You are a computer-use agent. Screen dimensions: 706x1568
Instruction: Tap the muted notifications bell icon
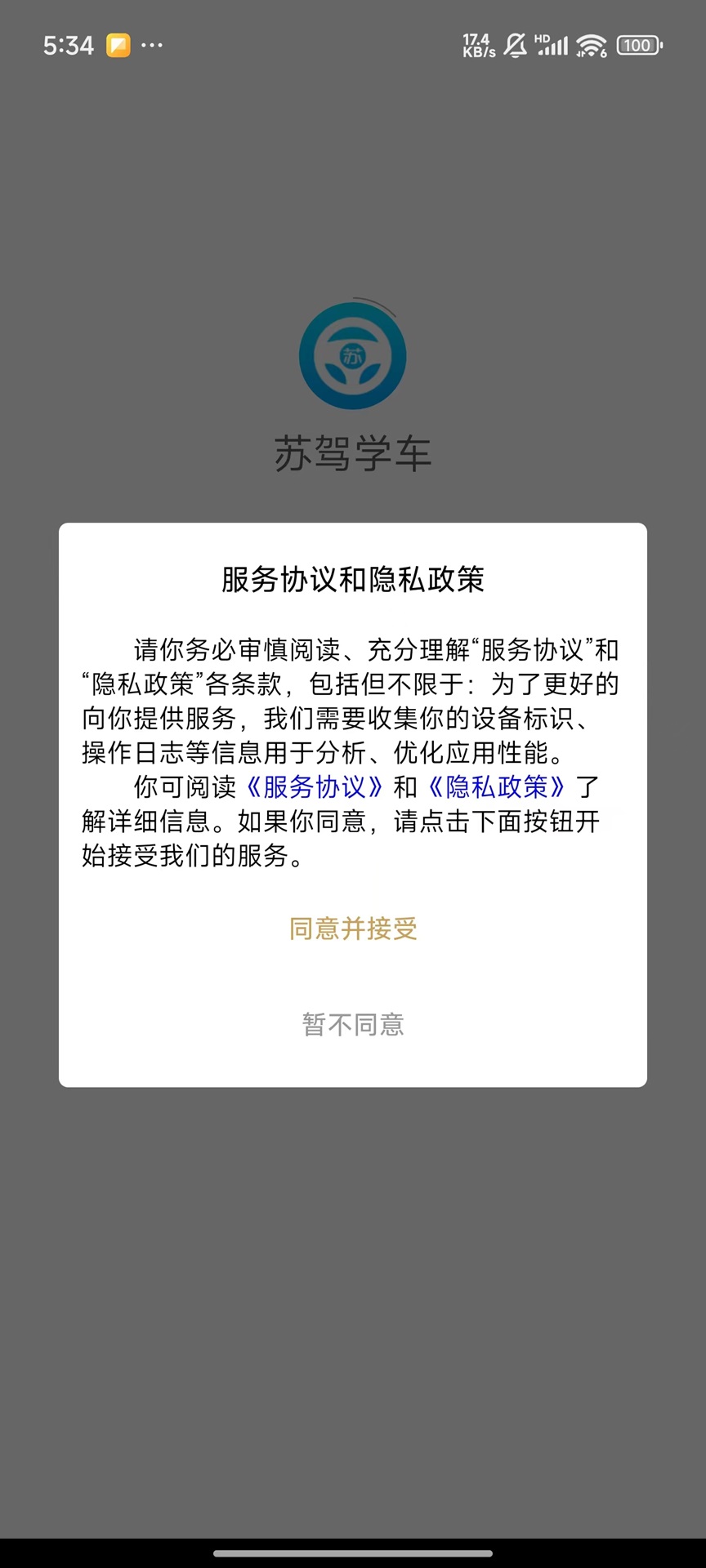515,45
